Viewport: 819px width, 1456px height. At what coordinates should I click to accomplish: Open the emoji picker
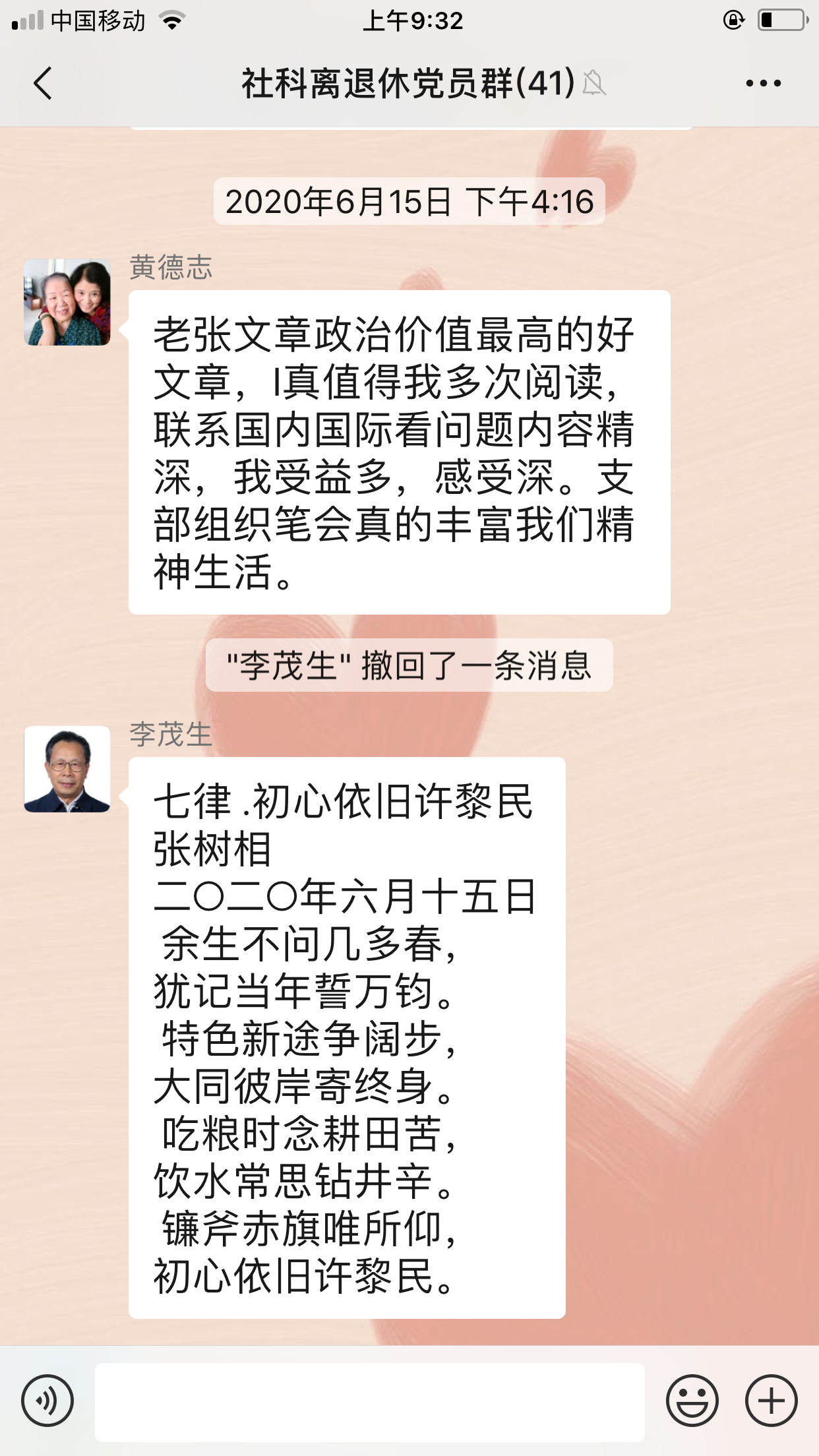pyautogui.click(x=692, y=1401)
